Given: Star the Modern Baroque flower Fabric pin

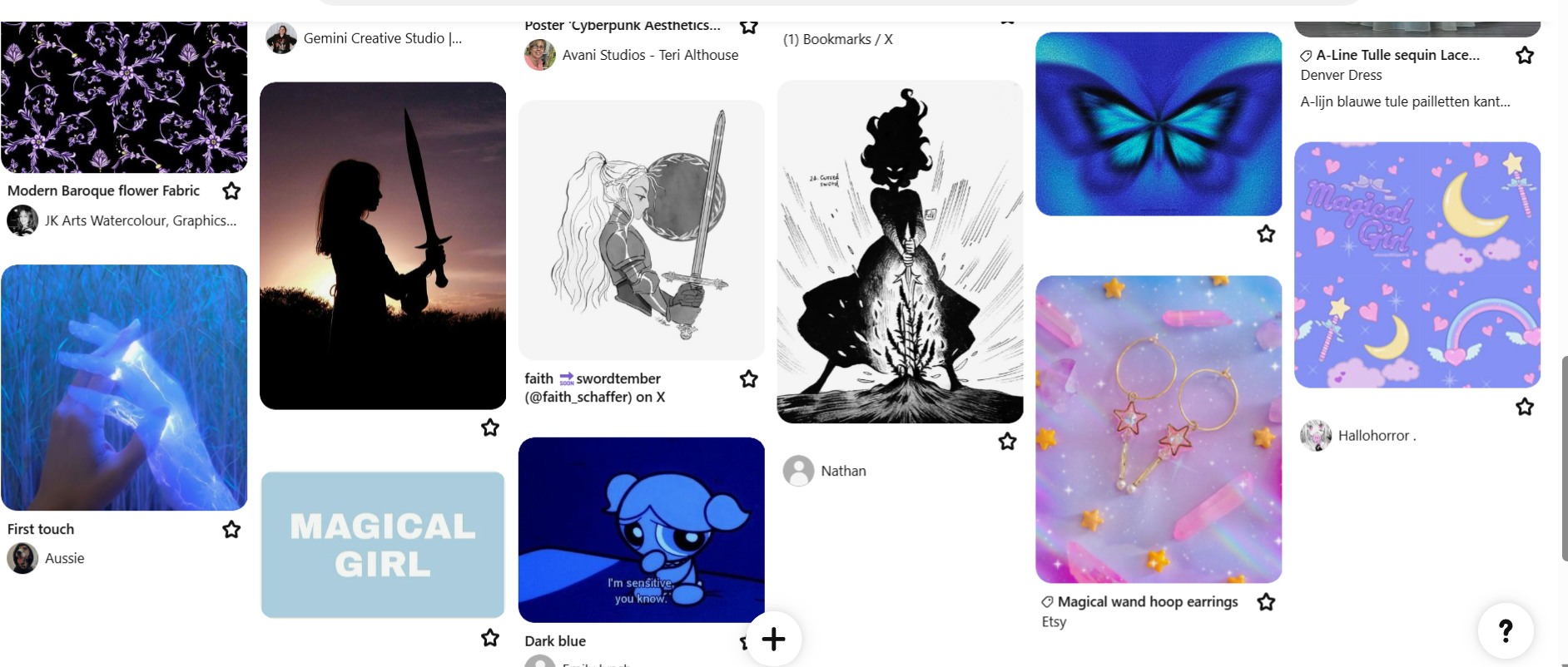Looking at the screenshot, I should pos(231,191).
